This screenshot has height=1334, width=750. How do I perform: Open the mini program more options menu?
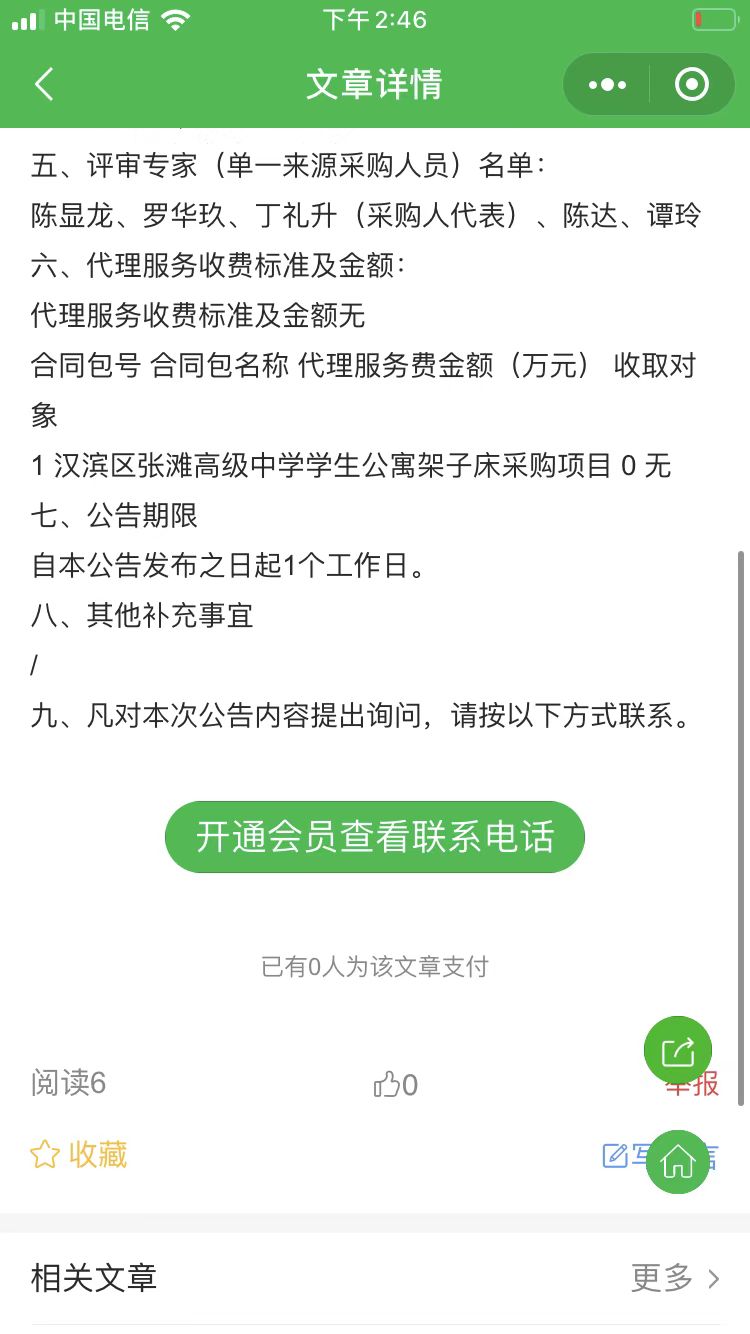[x=607, y=85]
